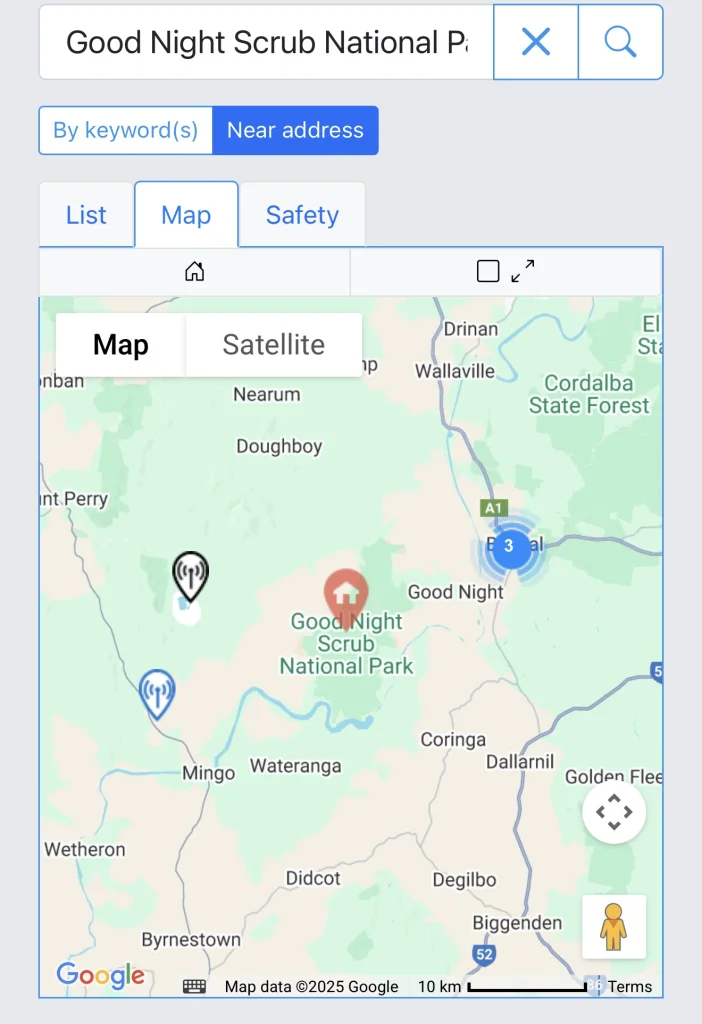Open the cluster of 3 sites
The image size is (702, 1024).
(x=510, y=546)
